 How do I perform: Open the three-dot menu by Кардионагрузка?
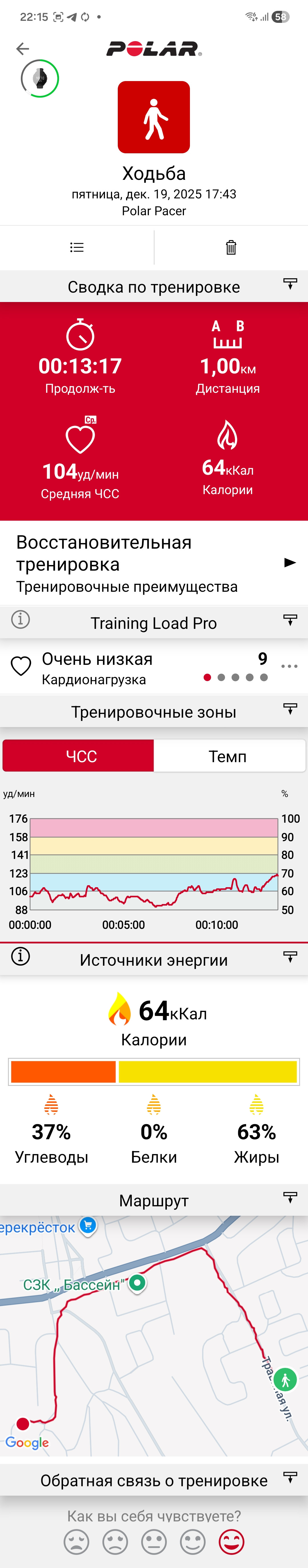pyautogui.click(x=289, y=667)
